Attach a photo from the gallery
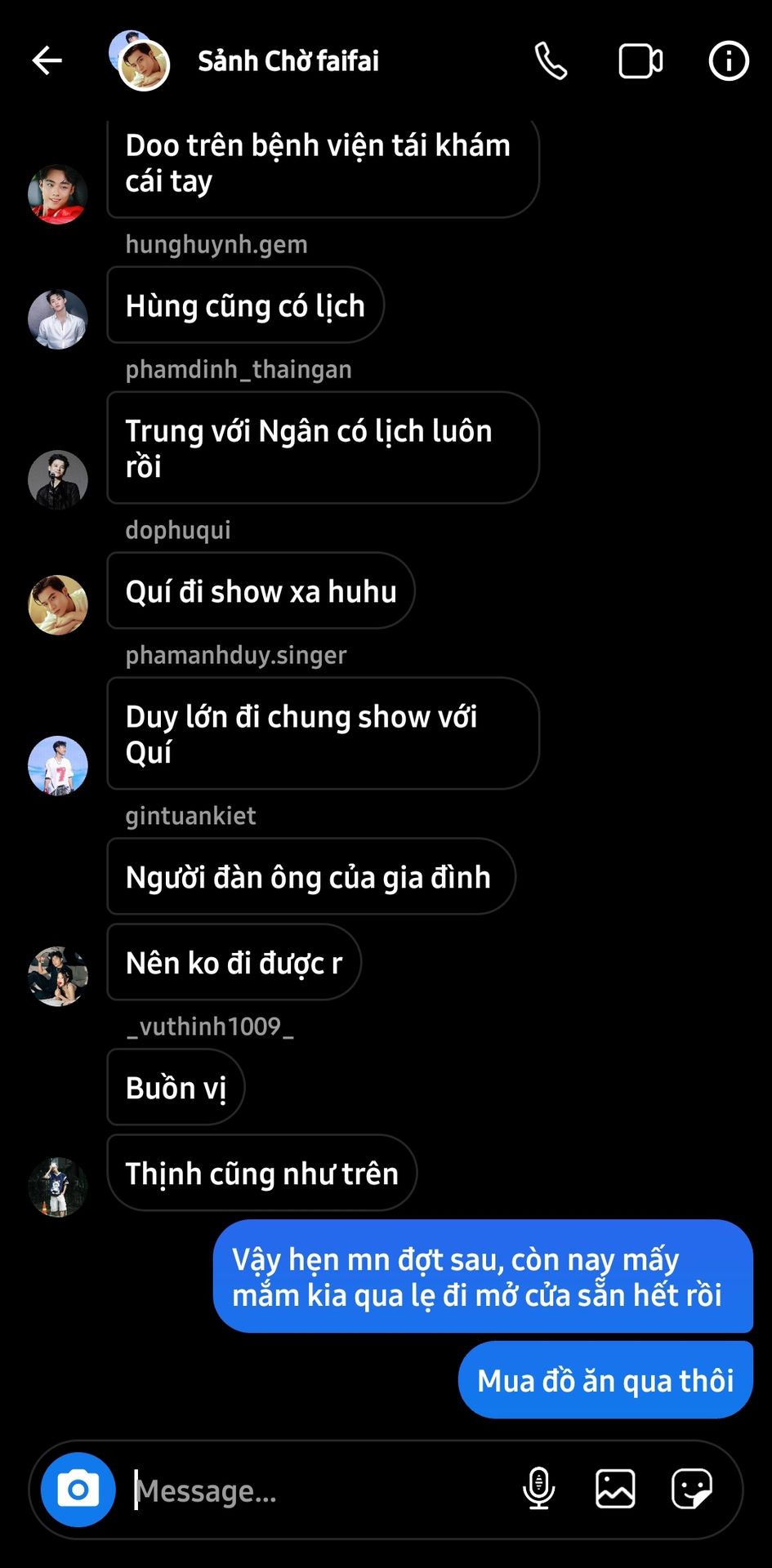This screenshot has width=772, height=1568. pos(615,1489)
